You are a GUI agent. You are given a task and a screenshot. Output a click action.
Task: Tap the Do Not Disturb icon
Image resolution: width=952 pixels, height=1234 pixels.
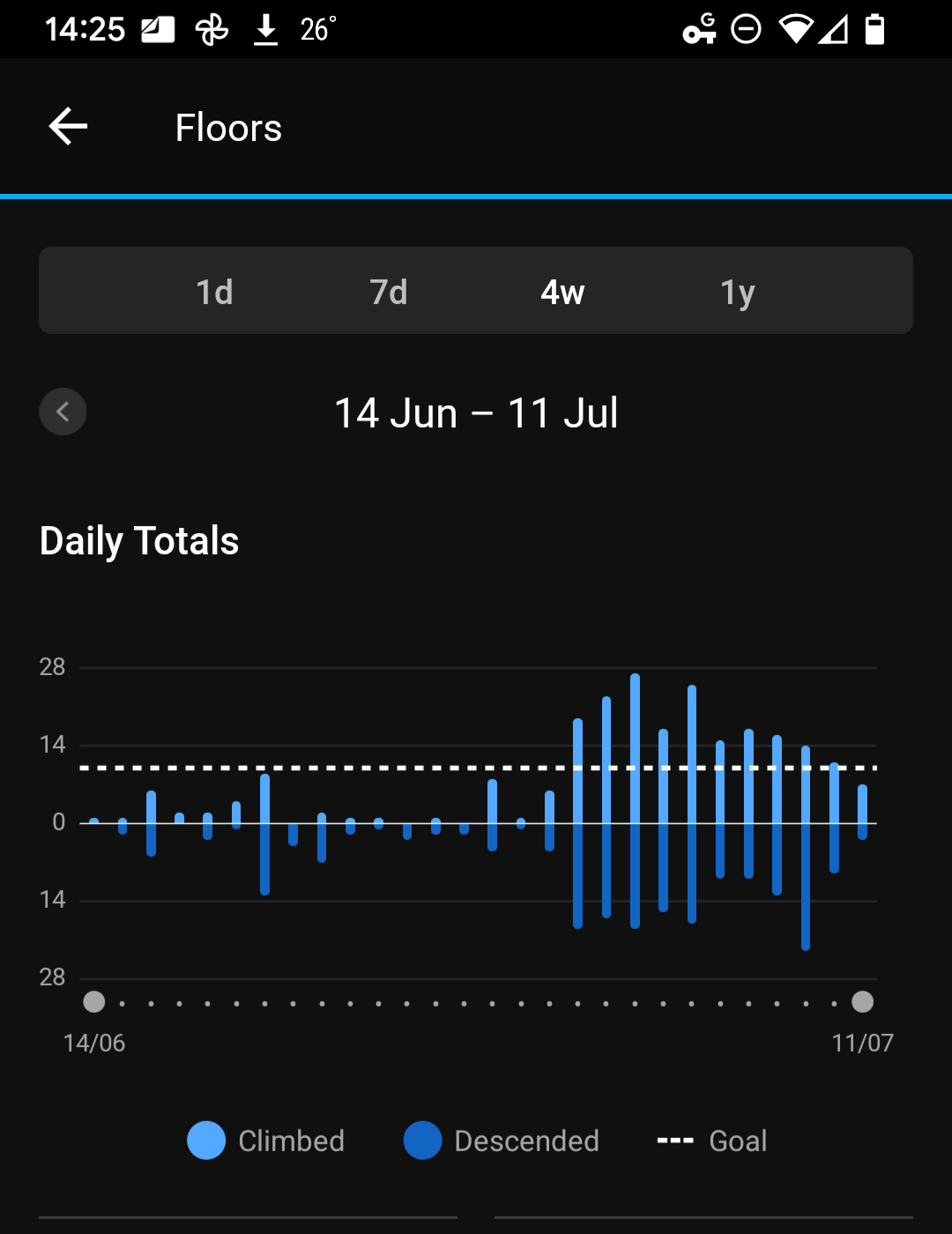click(745, 29)
